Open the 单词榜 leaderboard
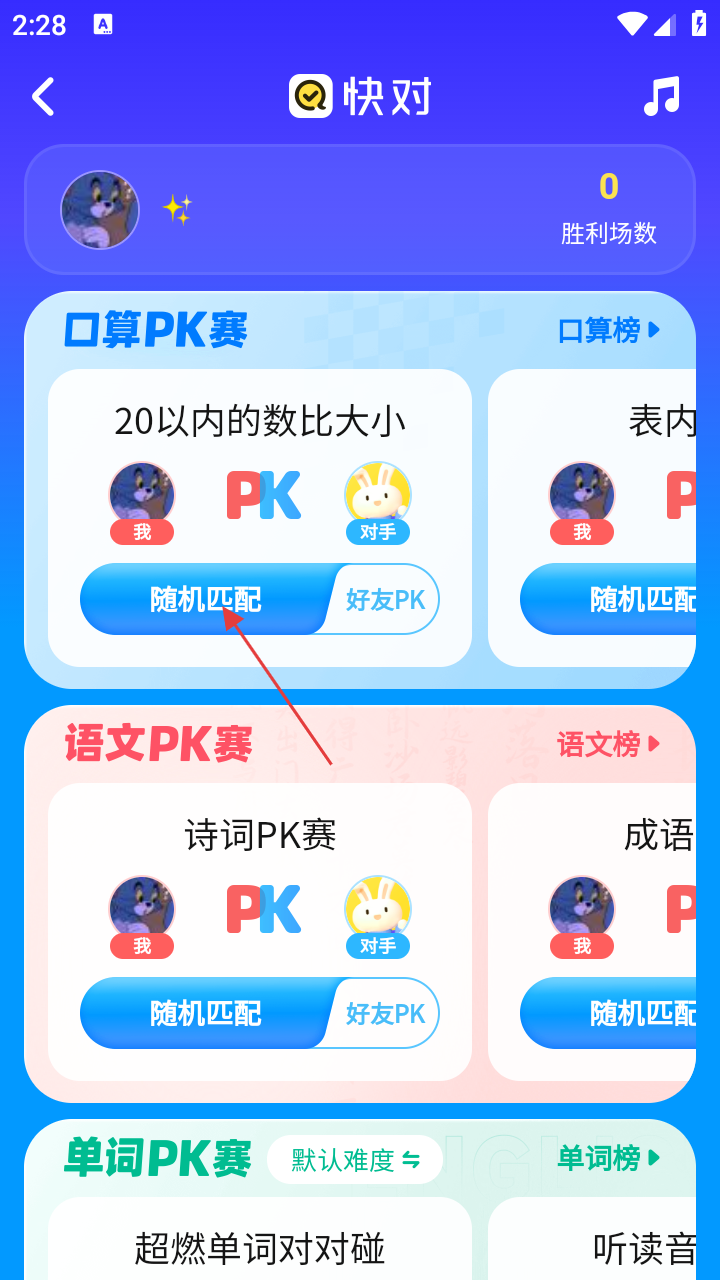 pos(609,1158)
